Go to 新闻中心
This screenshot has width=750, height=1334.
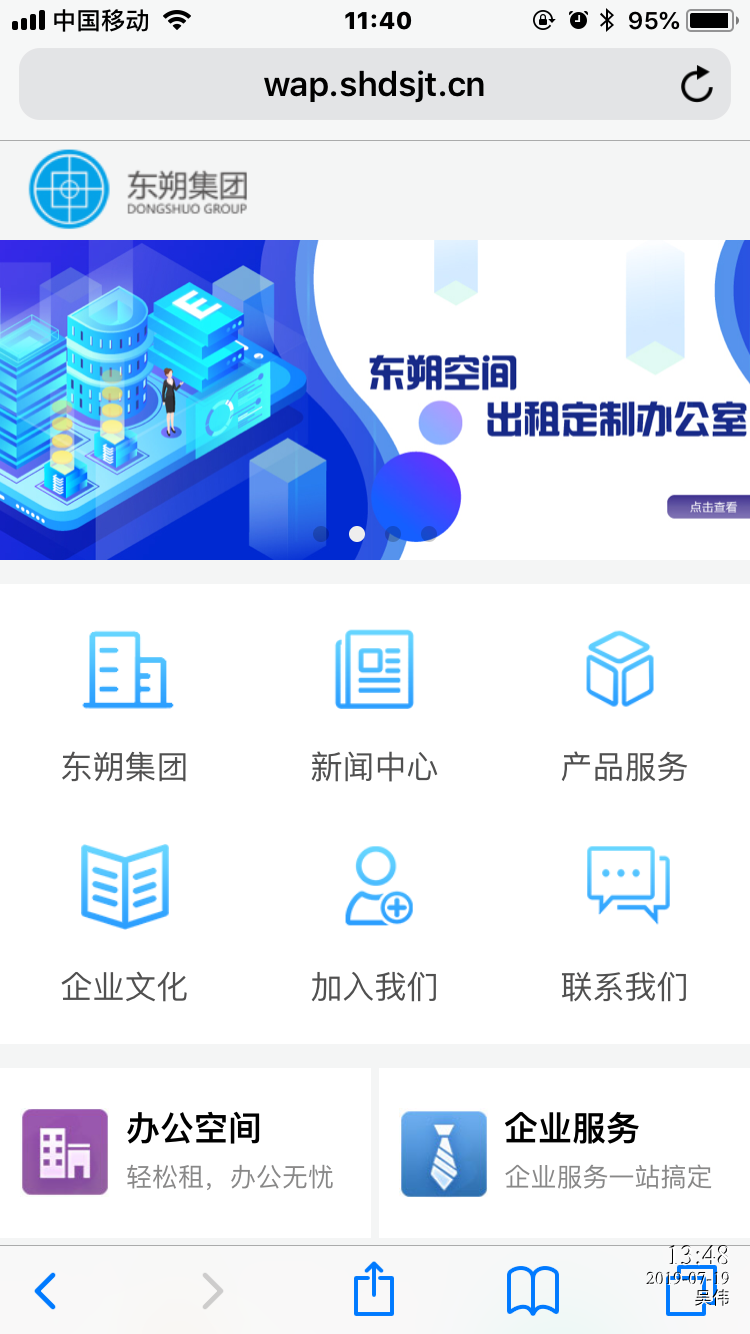(x=374, y=705)
